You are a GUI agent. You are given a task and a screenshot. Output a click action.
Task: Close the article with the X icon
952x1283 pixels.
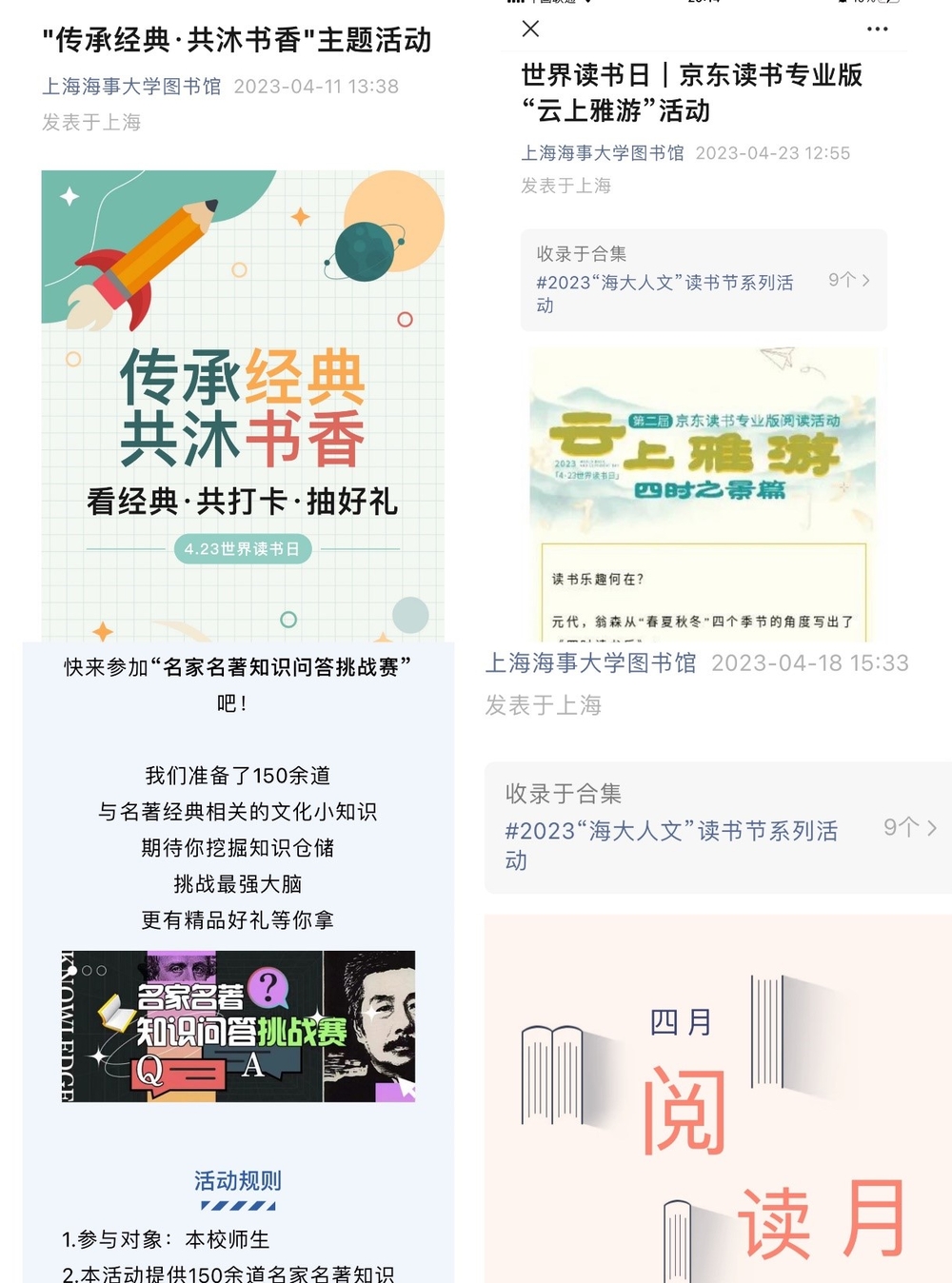(529, 30)
